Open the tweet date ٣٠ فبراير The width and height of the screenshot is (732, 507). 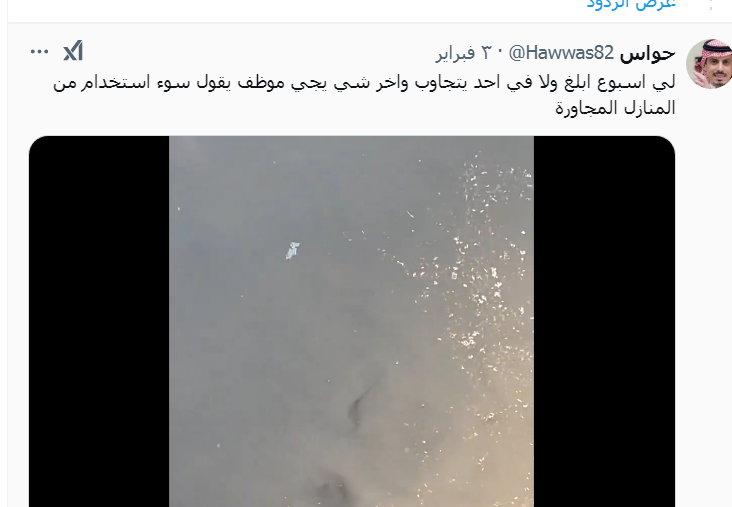(x=466, y=53)
